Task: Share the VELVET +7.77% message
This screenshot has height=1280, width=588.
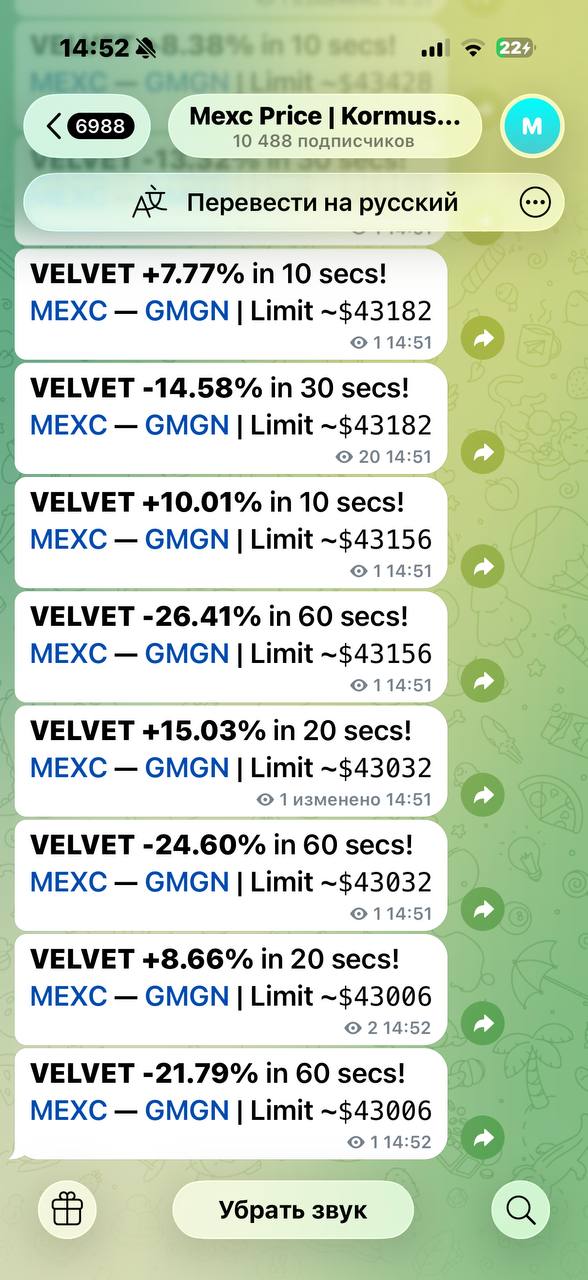Action: click(483, 339)
